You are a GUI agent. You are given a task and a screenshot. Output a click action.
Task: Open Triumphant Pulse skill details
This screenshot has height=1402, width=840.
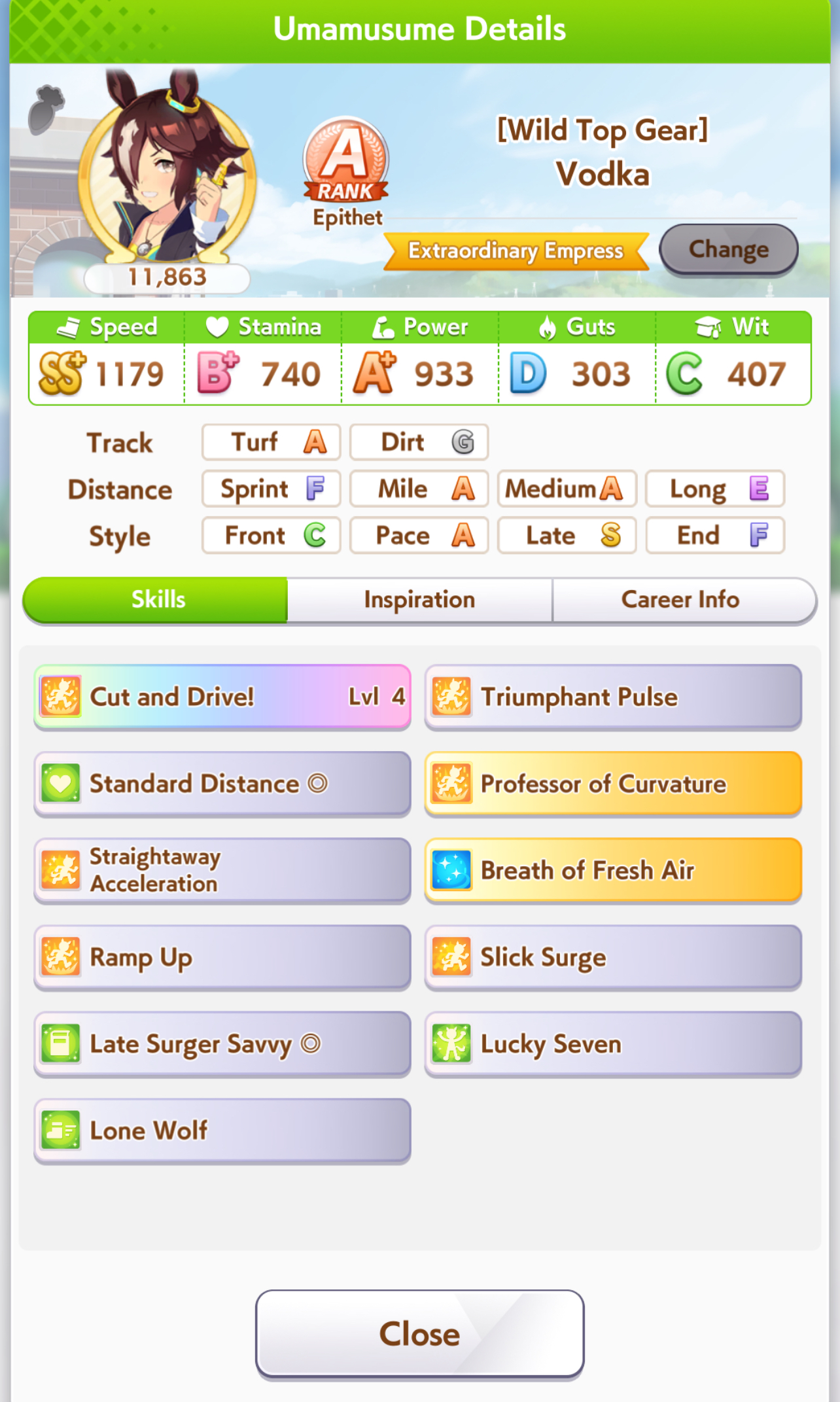tap(612, 697)
